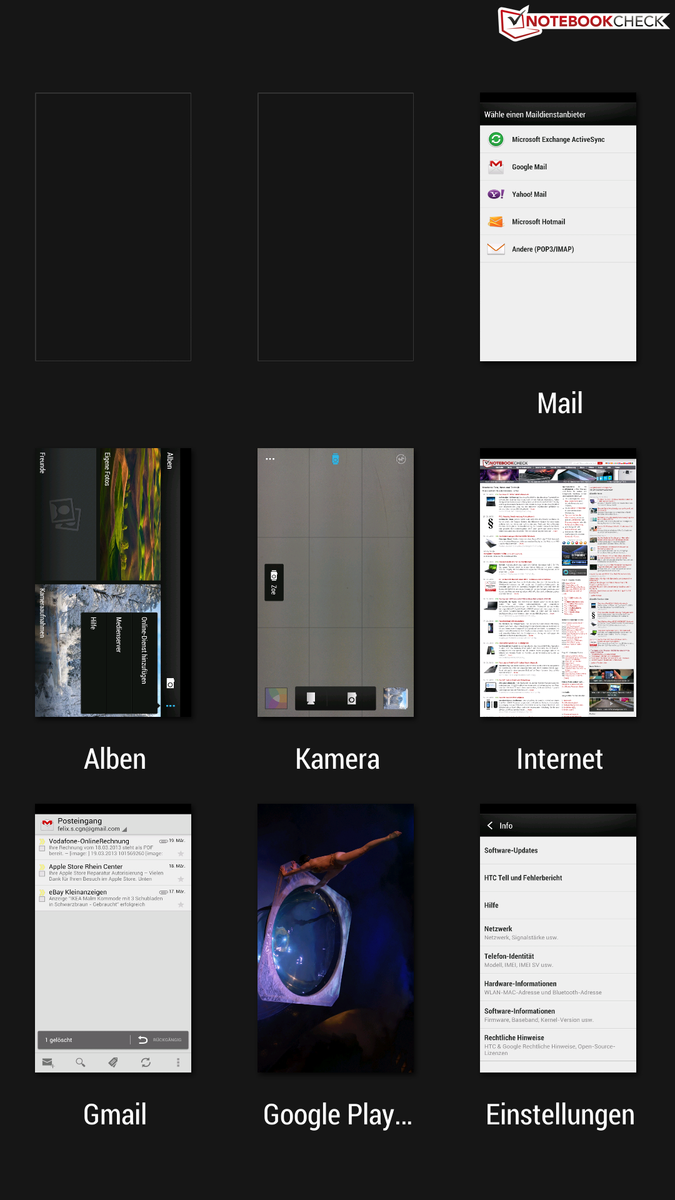Resume the Kamera app
The image size is (675, 1200).
pos(335,583)
